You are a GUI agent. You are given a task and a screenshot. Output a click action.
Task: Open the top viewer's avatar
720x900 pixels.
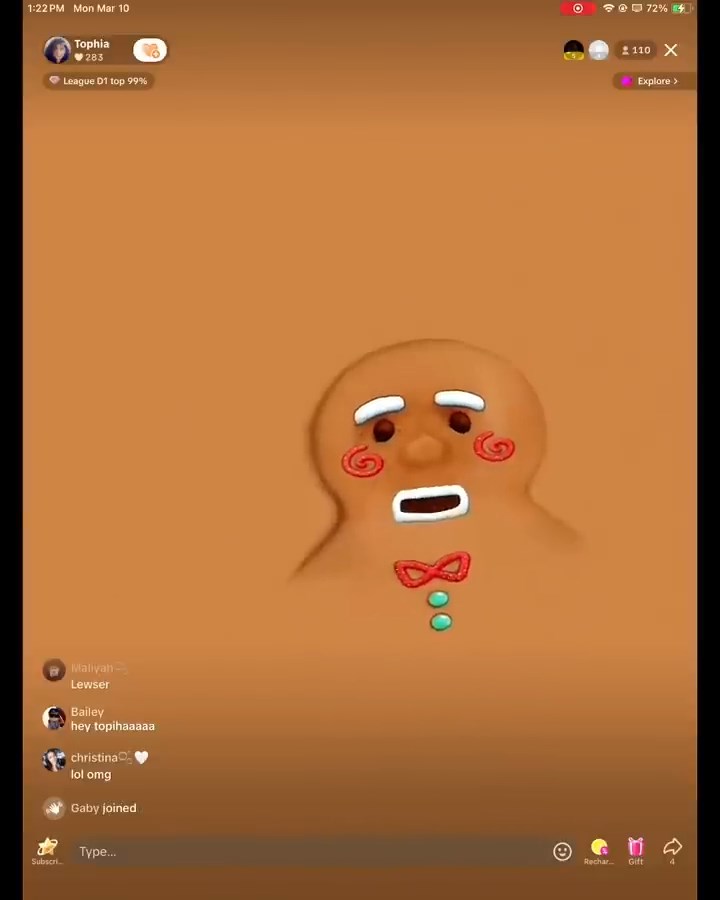[574, 50]
